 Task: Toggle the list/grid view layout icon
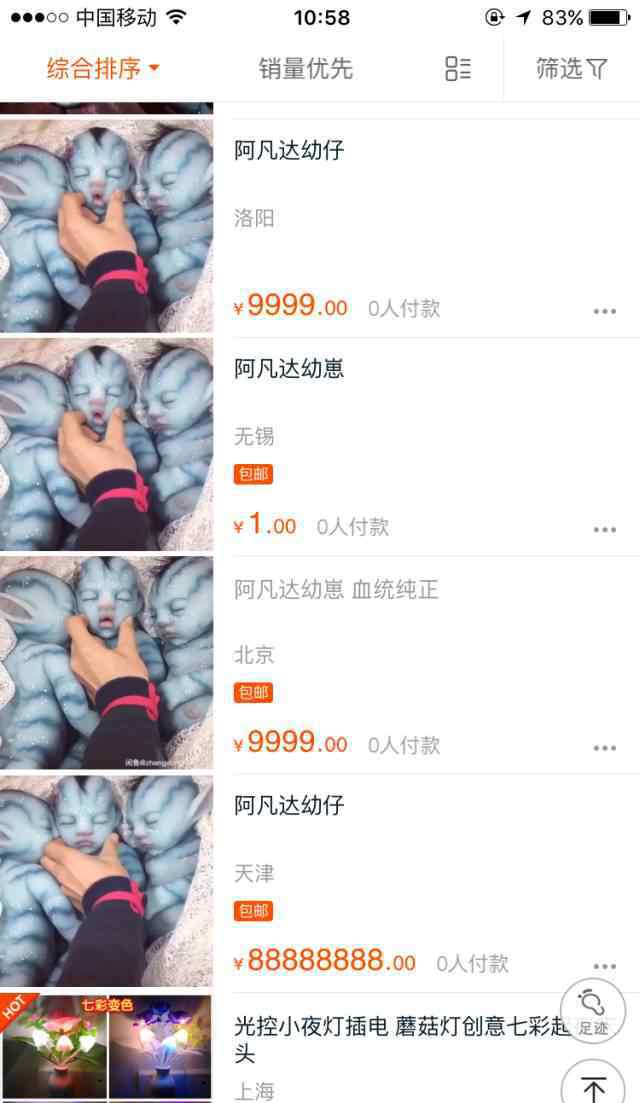pos(458,69)
